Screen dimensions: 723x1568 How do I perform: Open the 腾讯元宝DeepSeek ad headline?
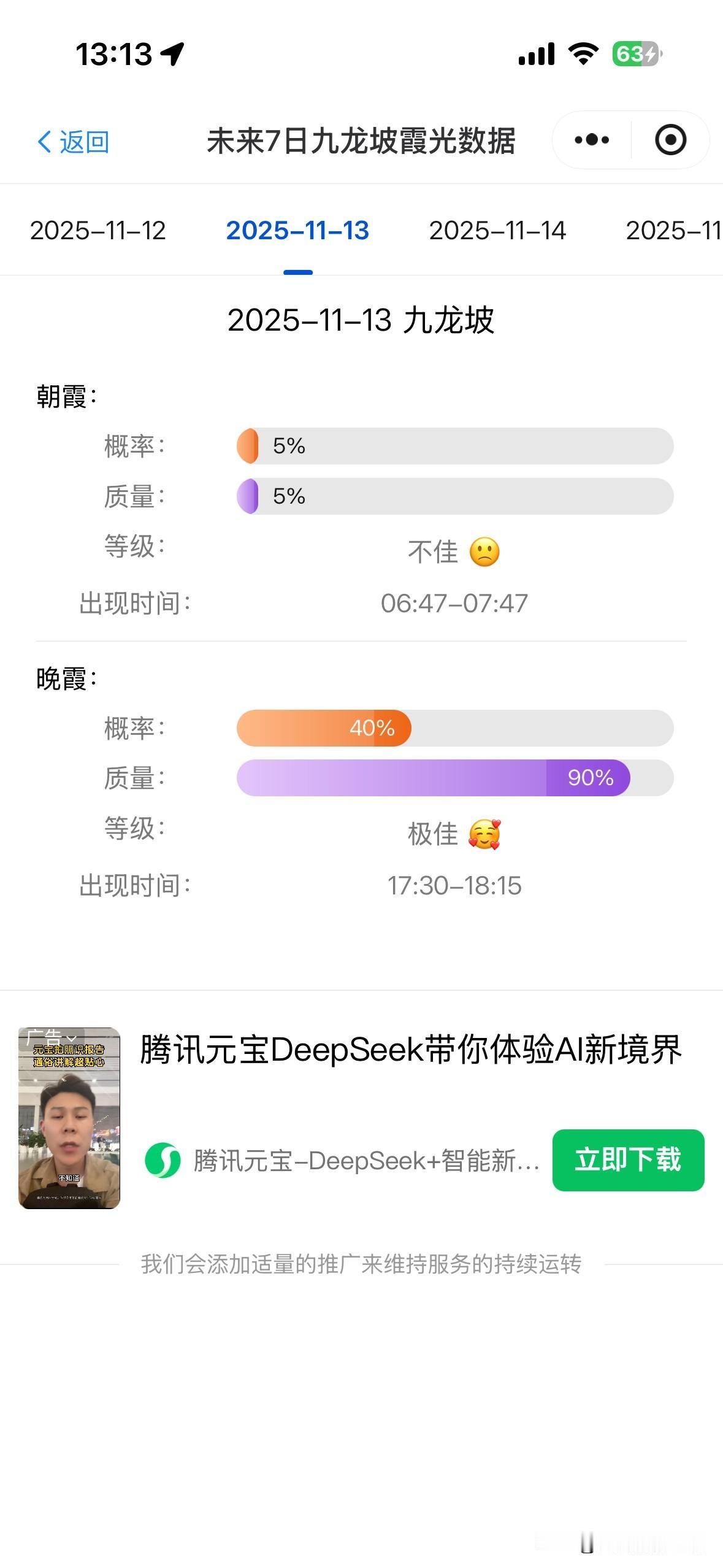tap(411, 1050)
